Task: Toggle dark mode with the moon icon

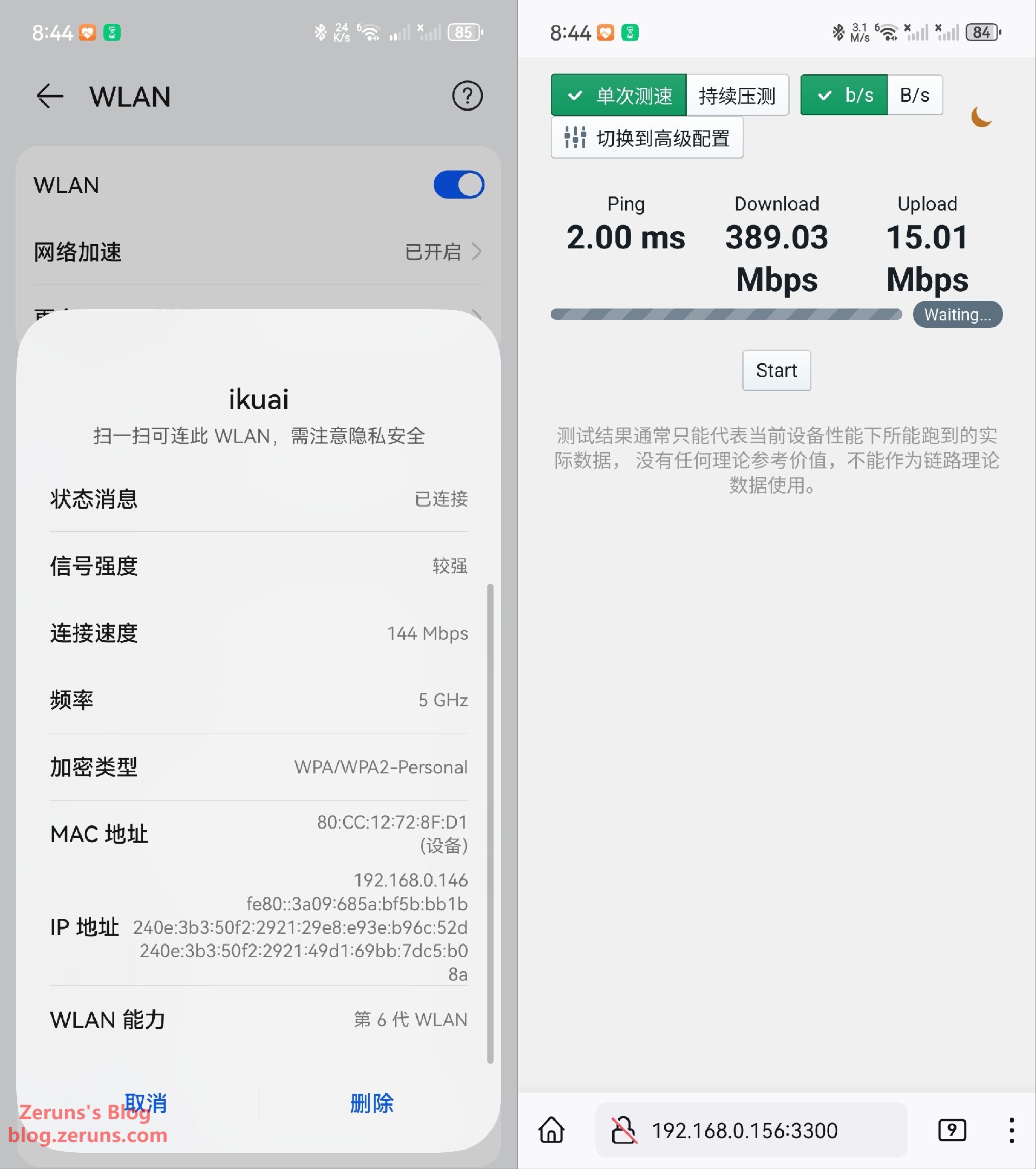Action: point(981,117)
